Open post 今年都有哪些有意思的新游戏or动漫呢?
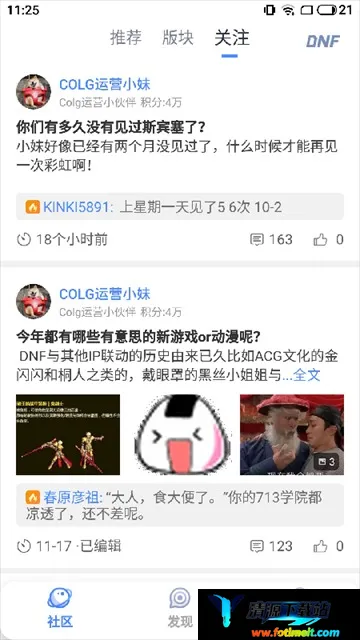This screenshot has height=640, width=360. tap(138, 338)
